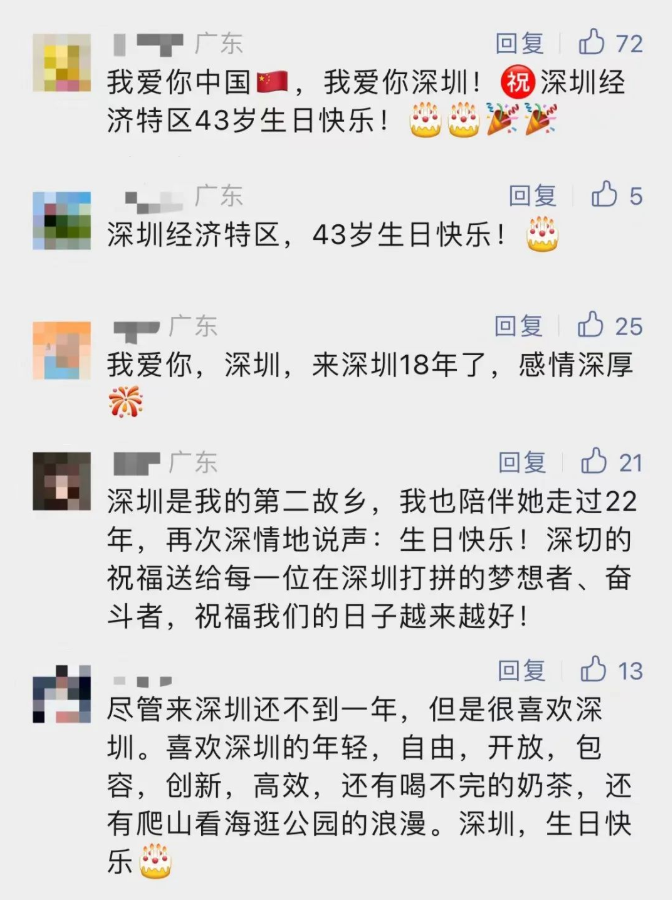
Task: Like the comment with 13 likes
Action: point(595,669)
